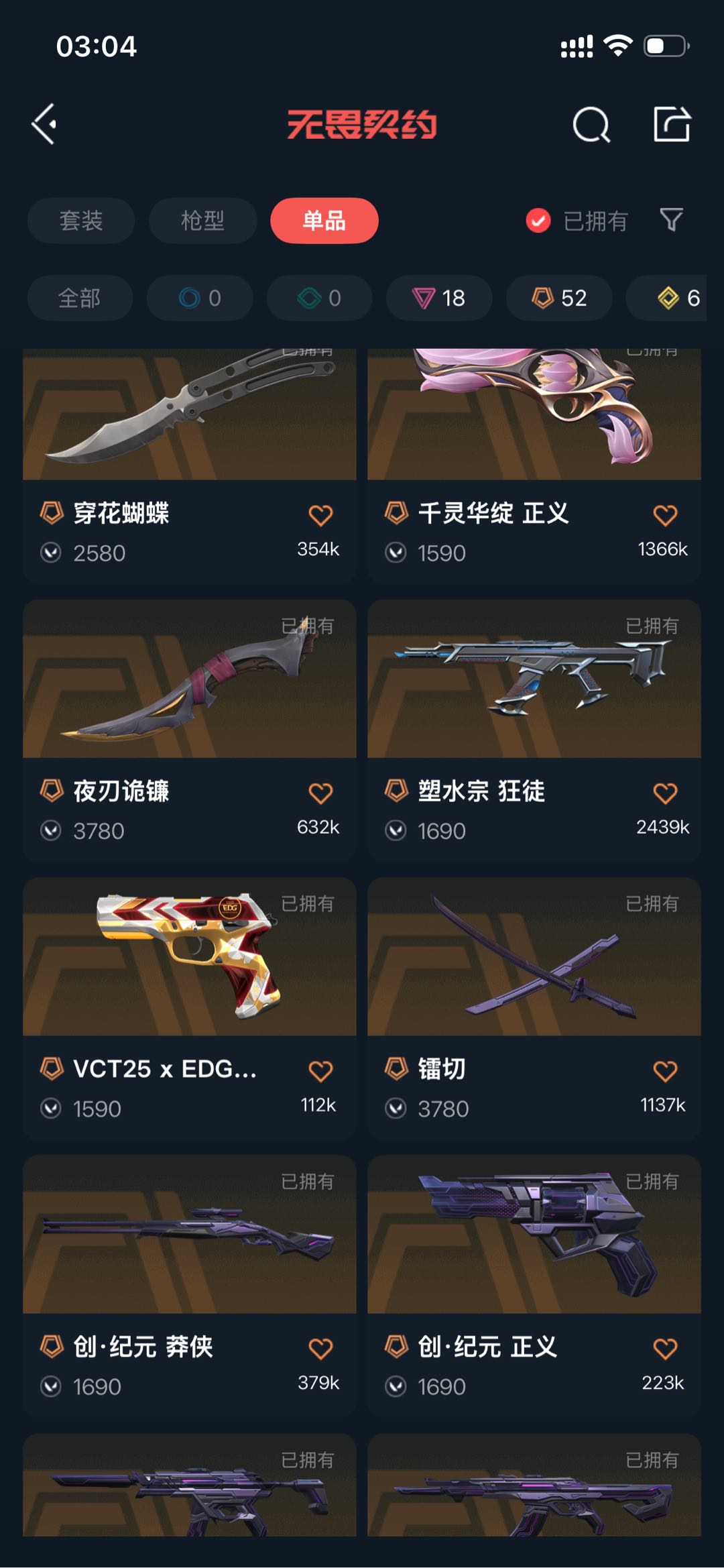
Task: Like the 创·纪元 正义 skin
Action: (665, 1348)
